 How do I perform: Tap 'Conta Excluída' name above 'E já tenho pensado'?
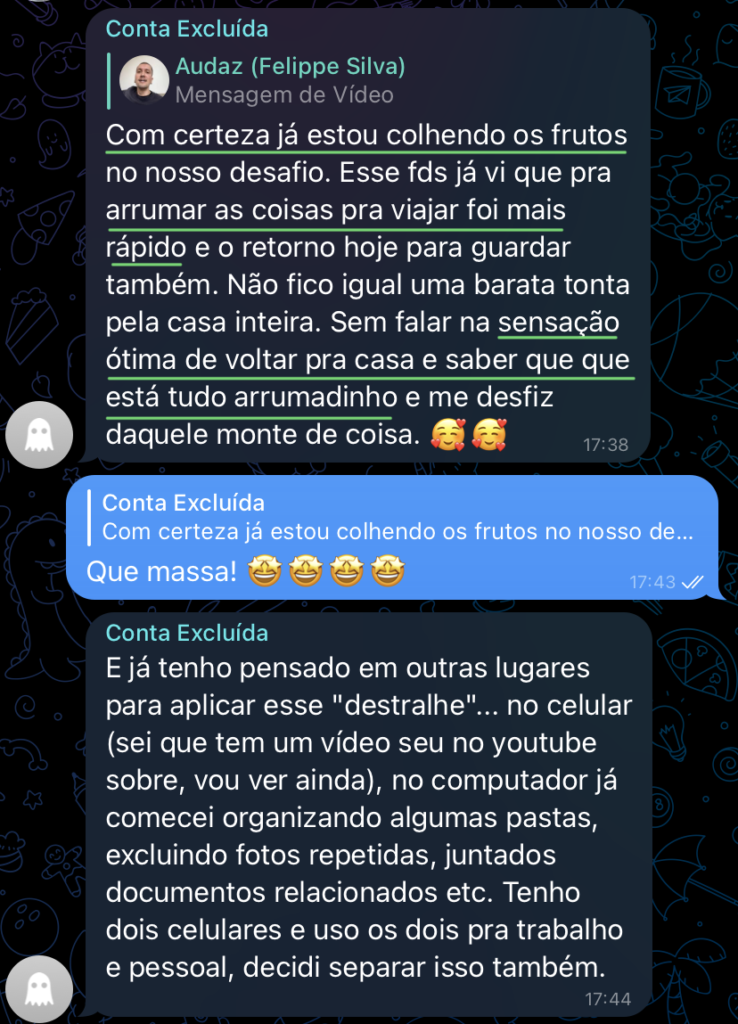point(187,633)
